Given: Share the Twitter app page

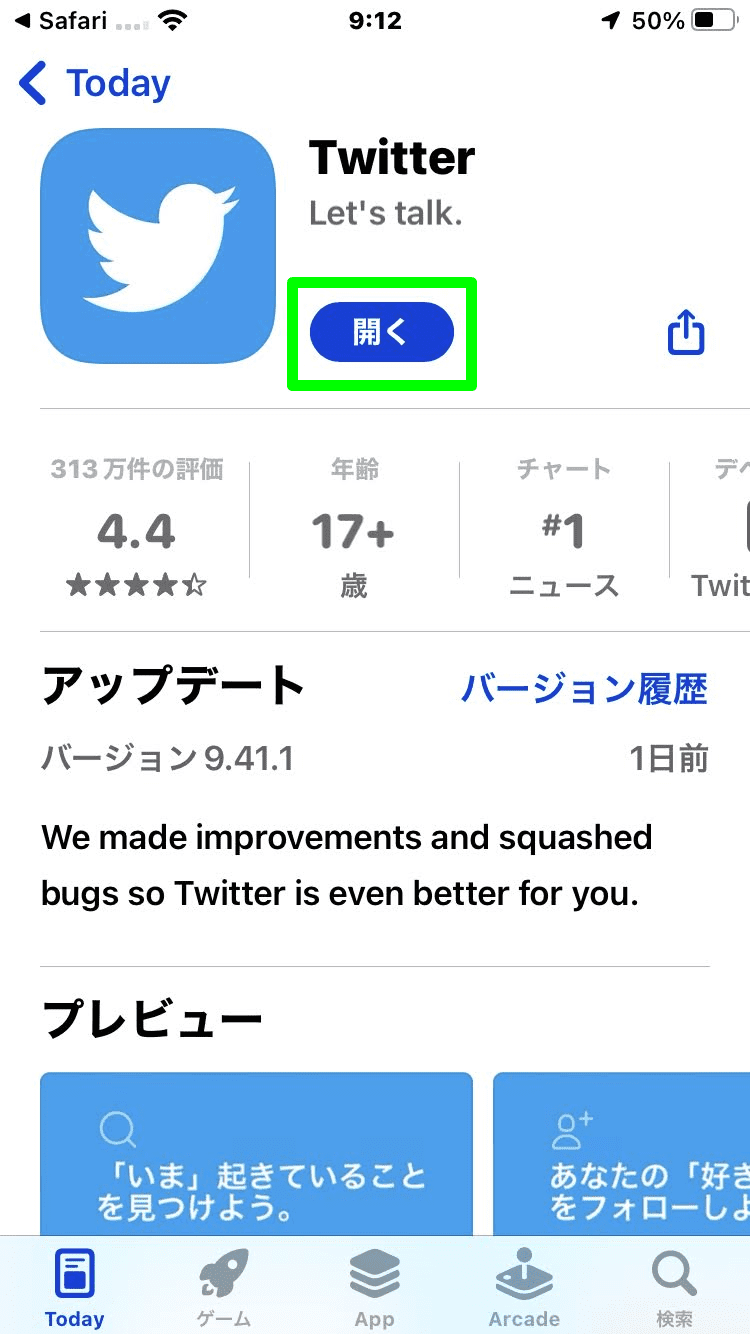Looking at the screenshot, I should pyautogui.click(x=686, y=332).
